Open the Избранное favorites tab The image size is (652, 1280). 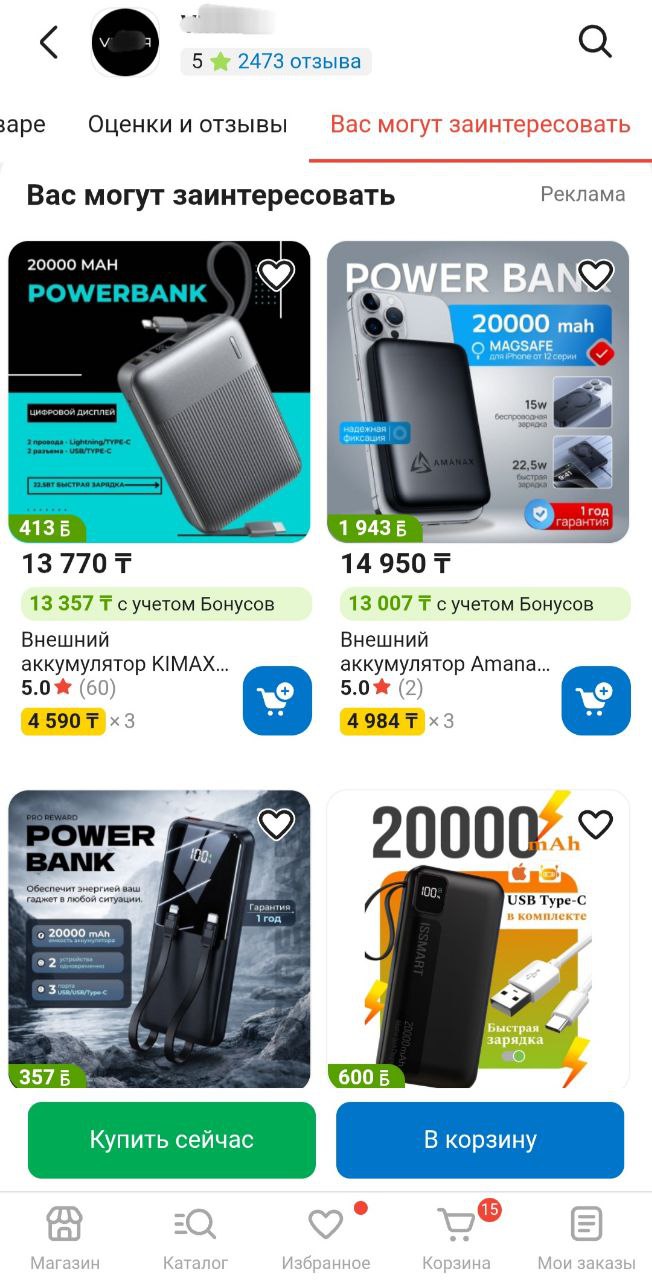point(326,1238)
